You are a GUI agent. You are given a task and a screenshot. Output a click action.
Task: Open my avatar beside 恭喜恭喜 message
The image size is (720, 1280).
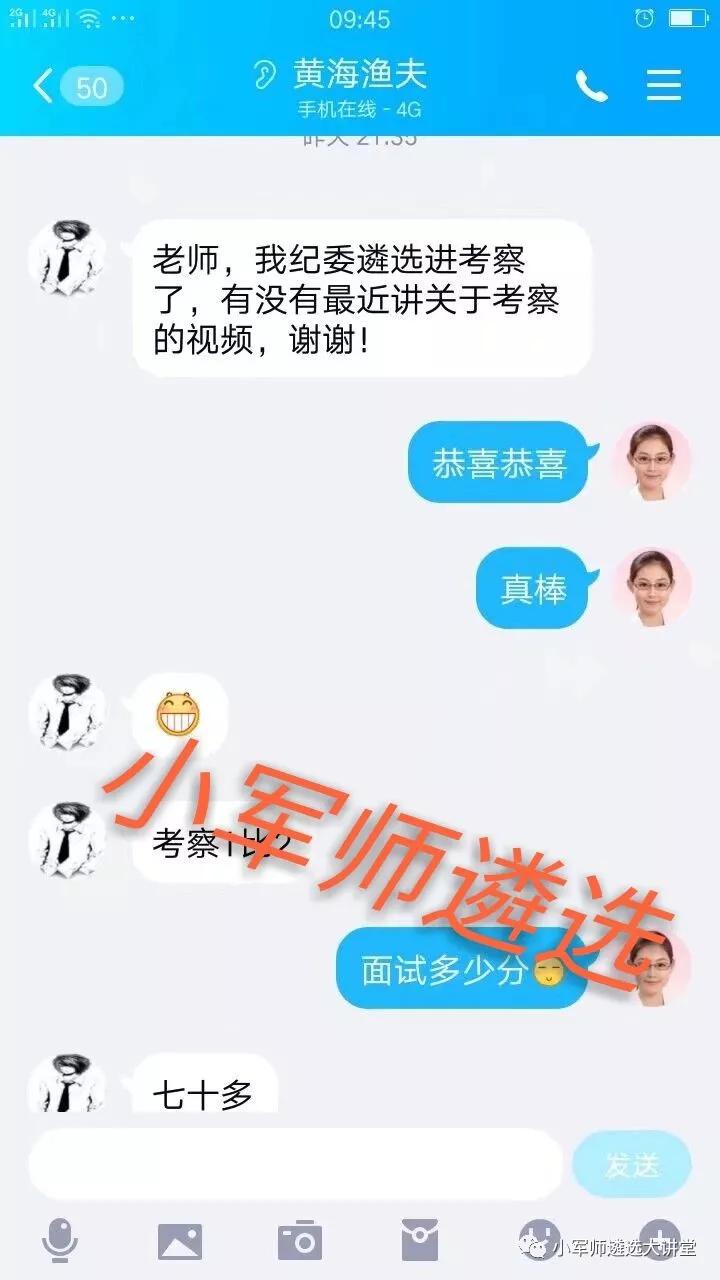[x=652, y=461]
